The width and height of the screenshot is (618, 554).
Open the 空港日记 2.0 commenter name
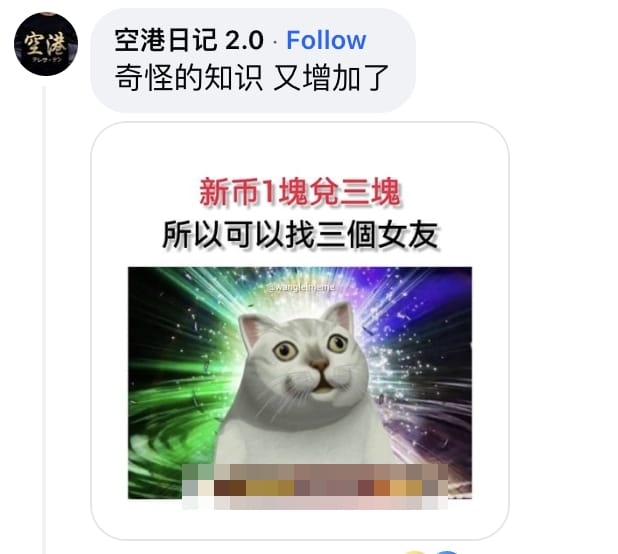189,40
